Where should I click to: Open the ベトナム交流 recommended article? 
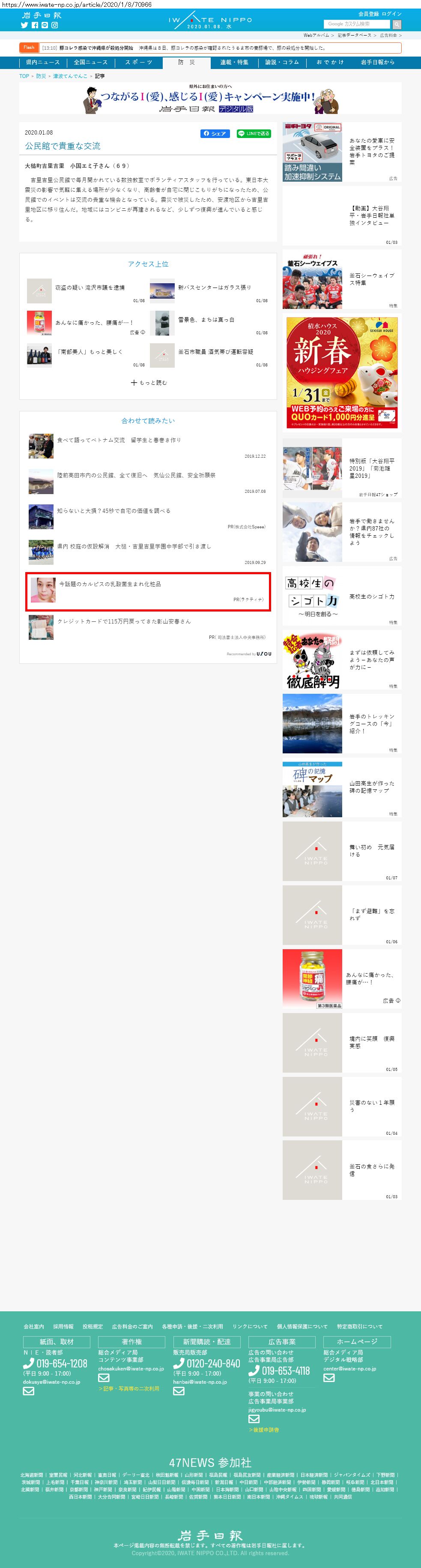coord(119,440)
